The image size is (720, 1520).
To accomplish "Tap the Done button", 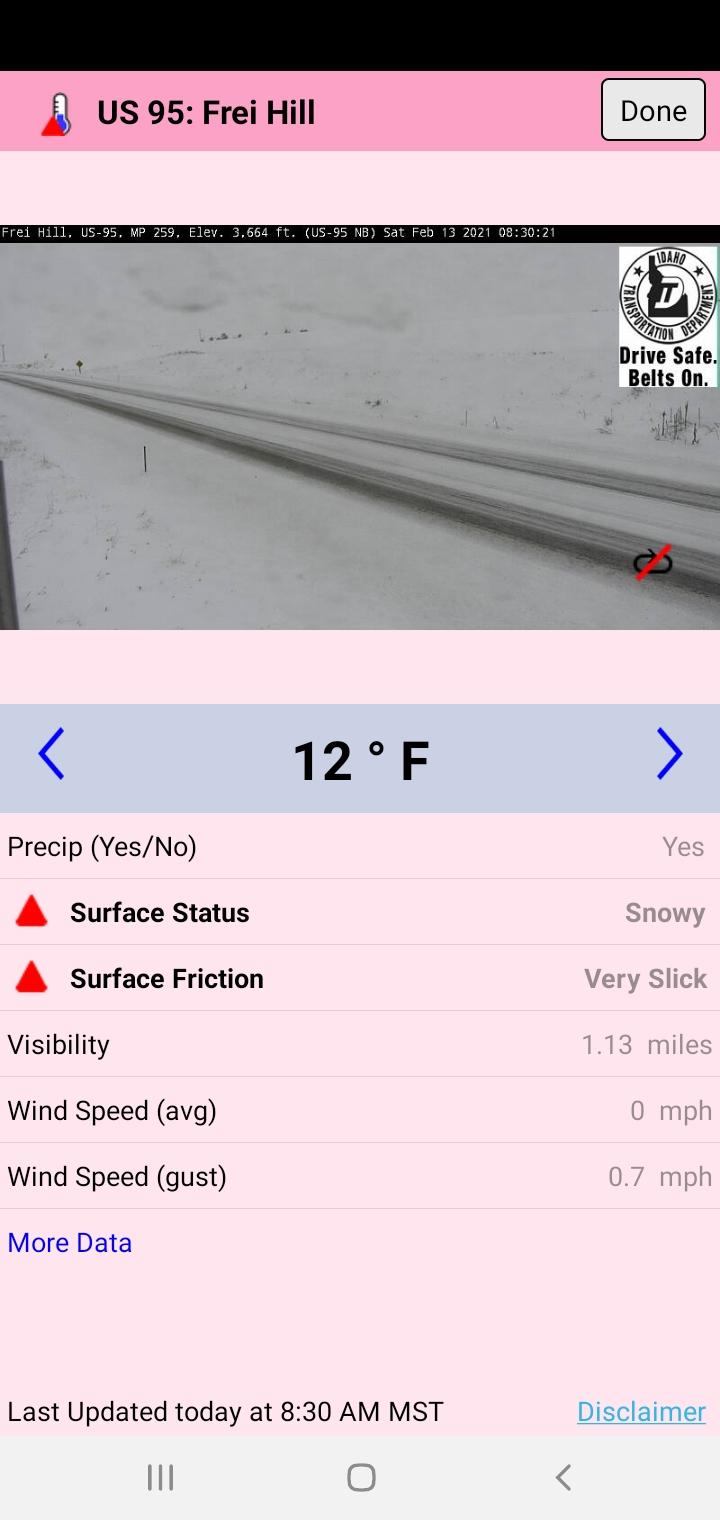I will 653,110.
